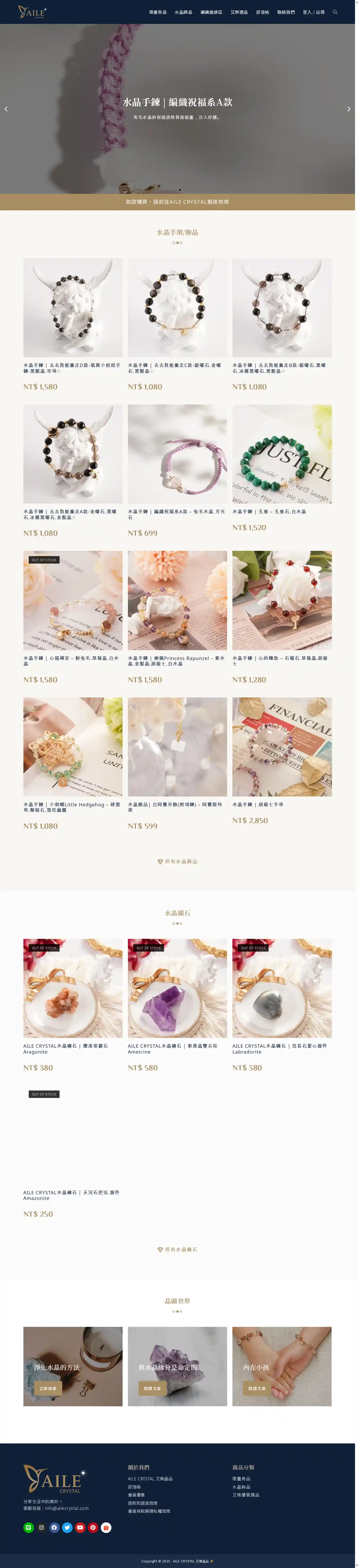Open 部落格 in the header
Image resolution: width=359 pixels, height=1568 pixels.
262,12
